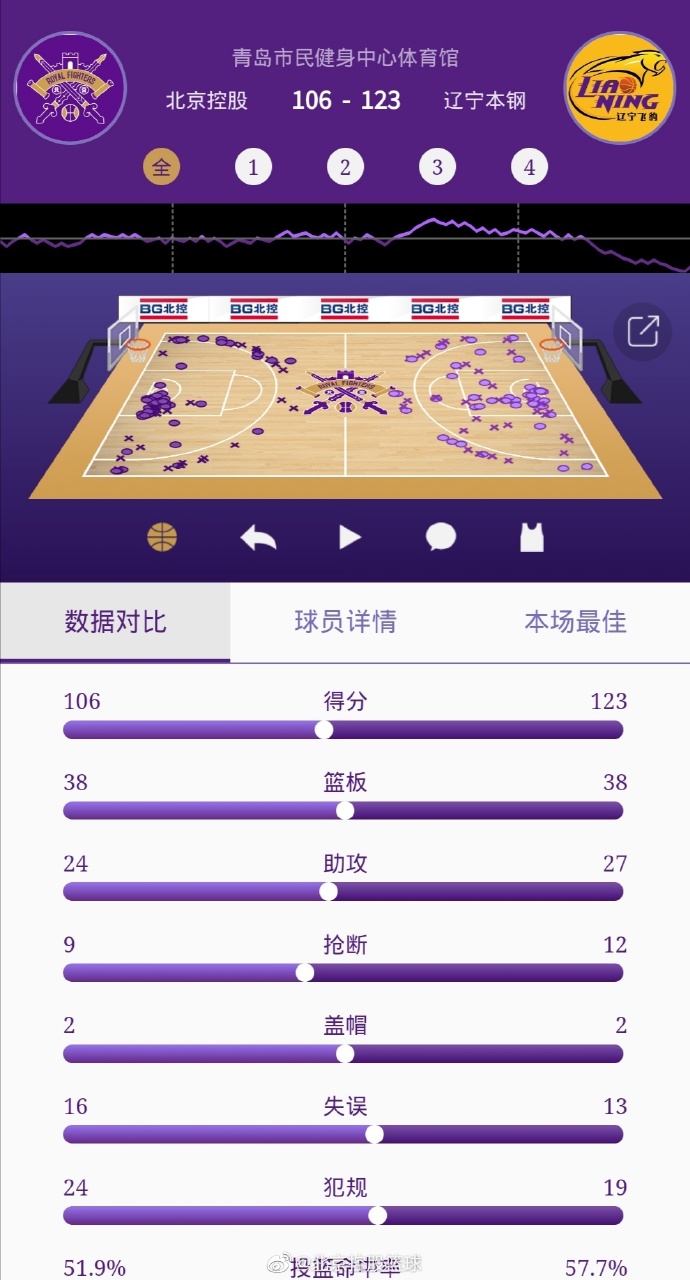Open the shot chart in fullscreen
The image size is (690, 1280).
642,331
